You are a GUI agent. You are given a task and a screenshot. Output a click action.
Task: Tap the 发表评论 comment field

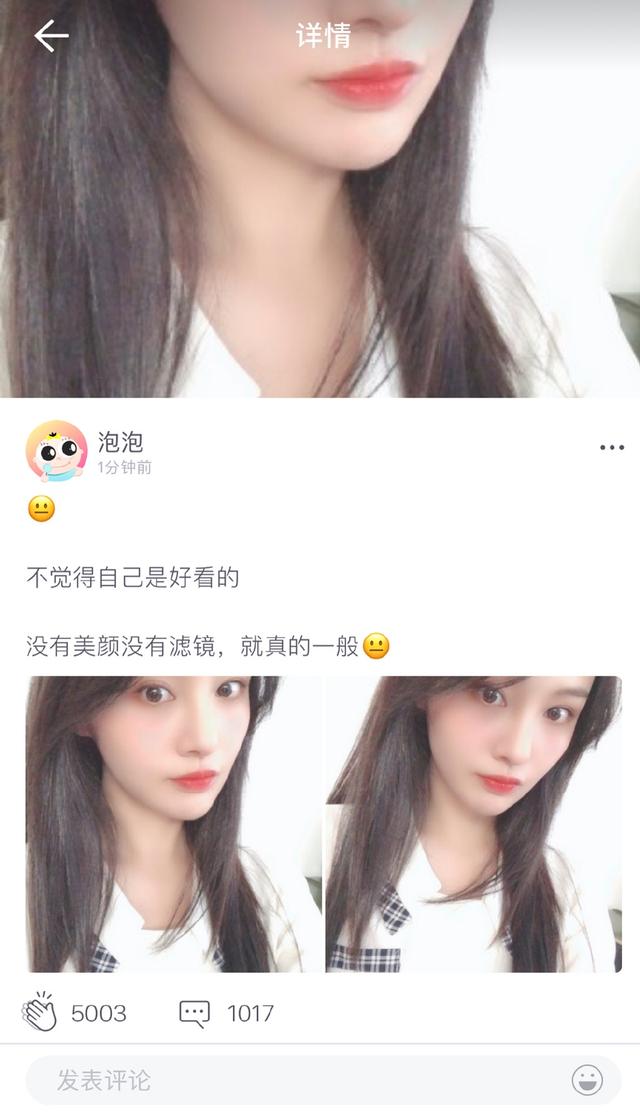[300, 1080]
